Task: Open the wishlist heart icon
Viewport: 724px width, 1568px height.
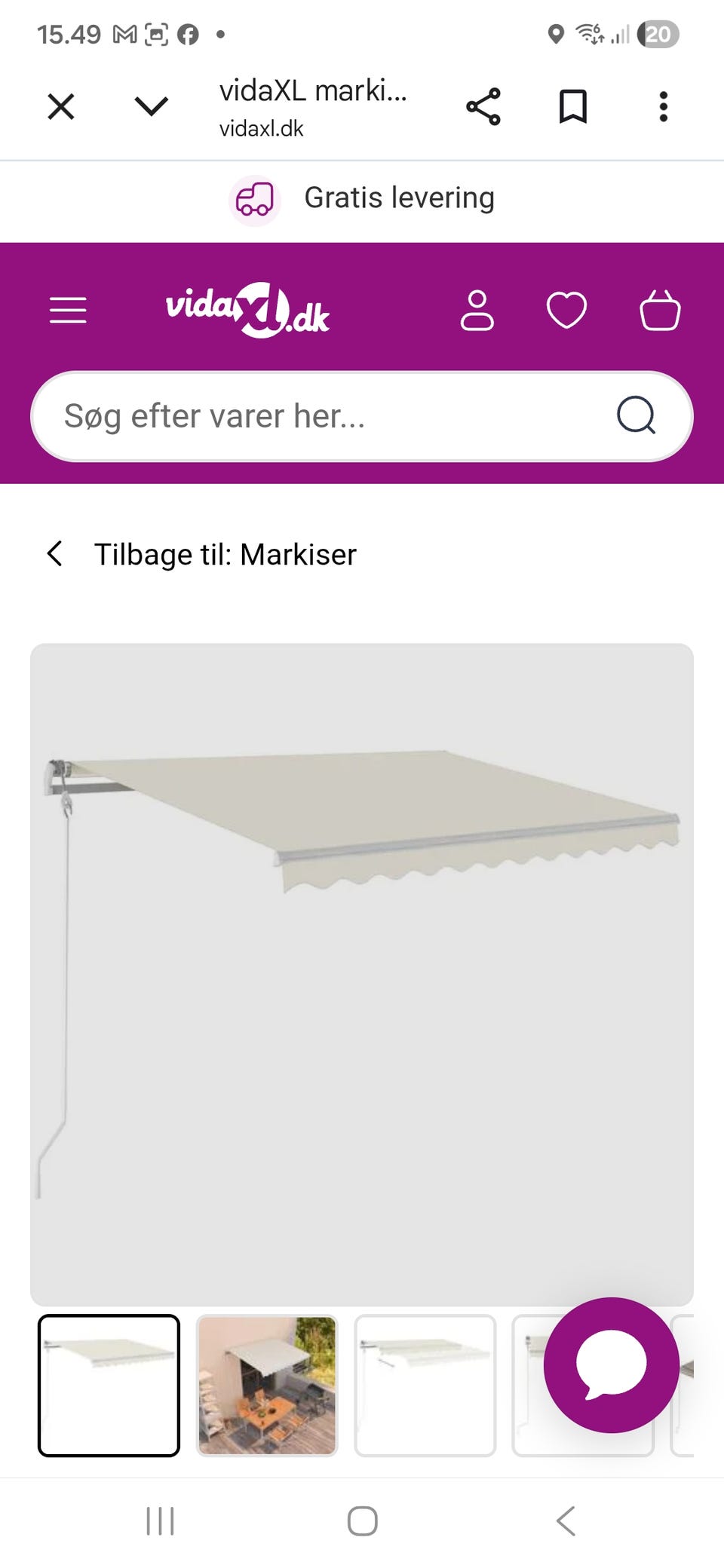Action: click(568, 311)
